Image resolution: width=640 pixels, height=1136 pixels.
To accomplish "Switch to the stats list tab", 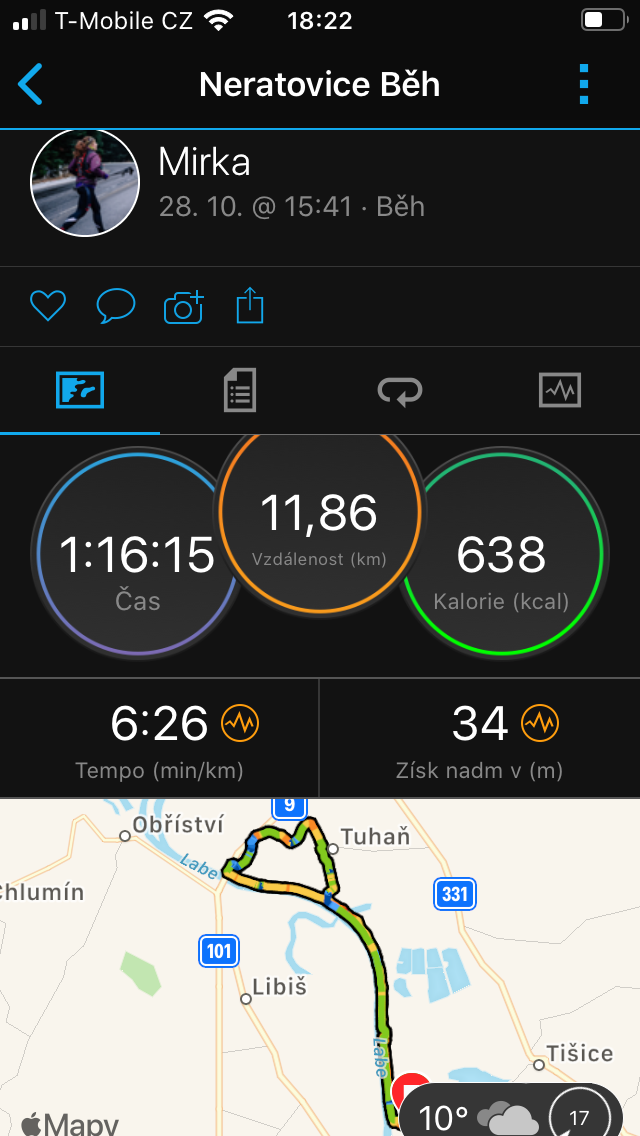I will click(x=240, y=390).
